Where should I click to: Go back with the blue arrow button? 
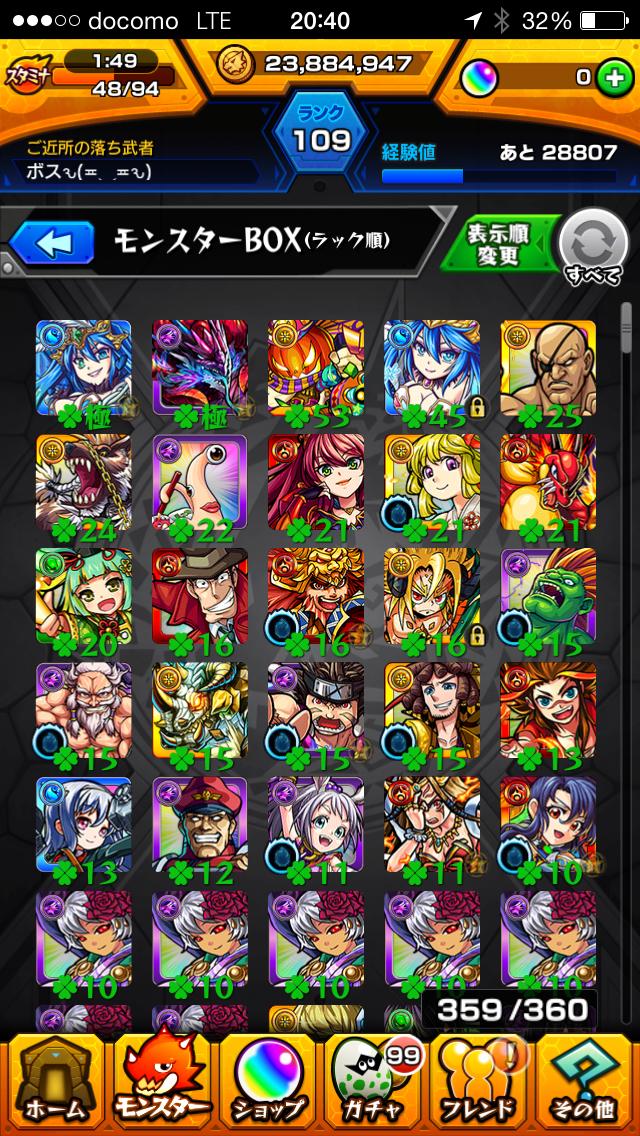(52, 241)
